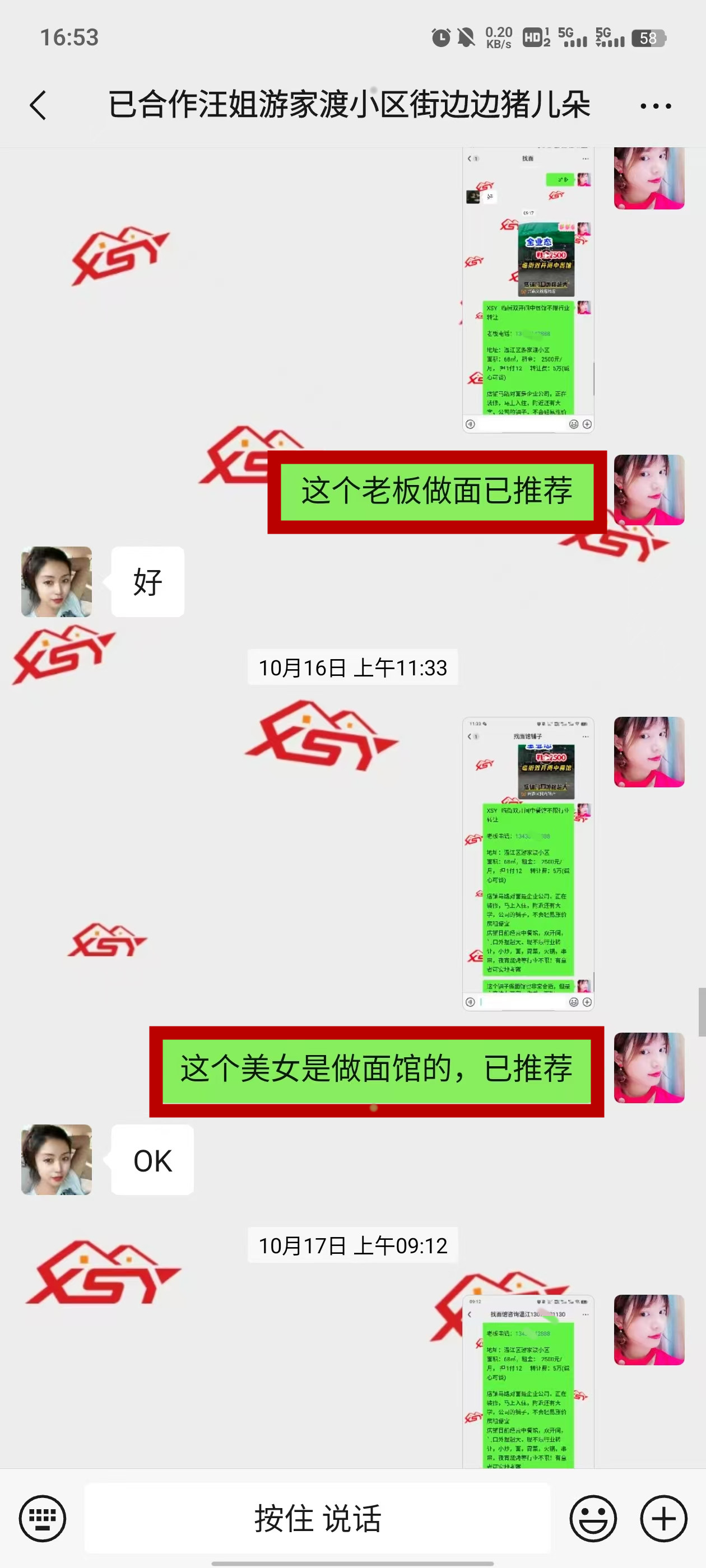This screenshot has height=1568, width=706.
Task: Open the emoji sticker panel
Action: [x=593, y=1518]
